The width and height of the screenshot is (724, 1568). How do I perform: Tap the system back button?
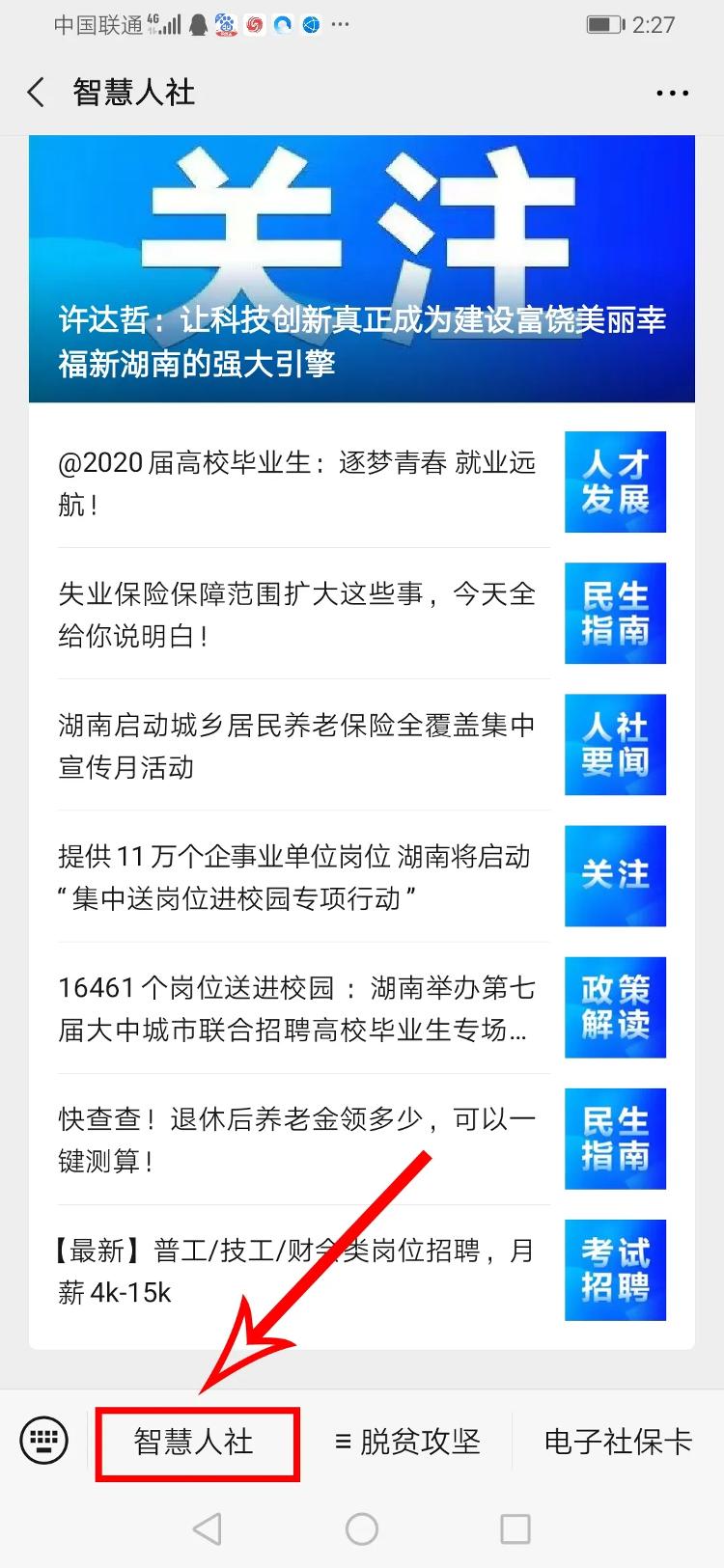click(208, 1528)
